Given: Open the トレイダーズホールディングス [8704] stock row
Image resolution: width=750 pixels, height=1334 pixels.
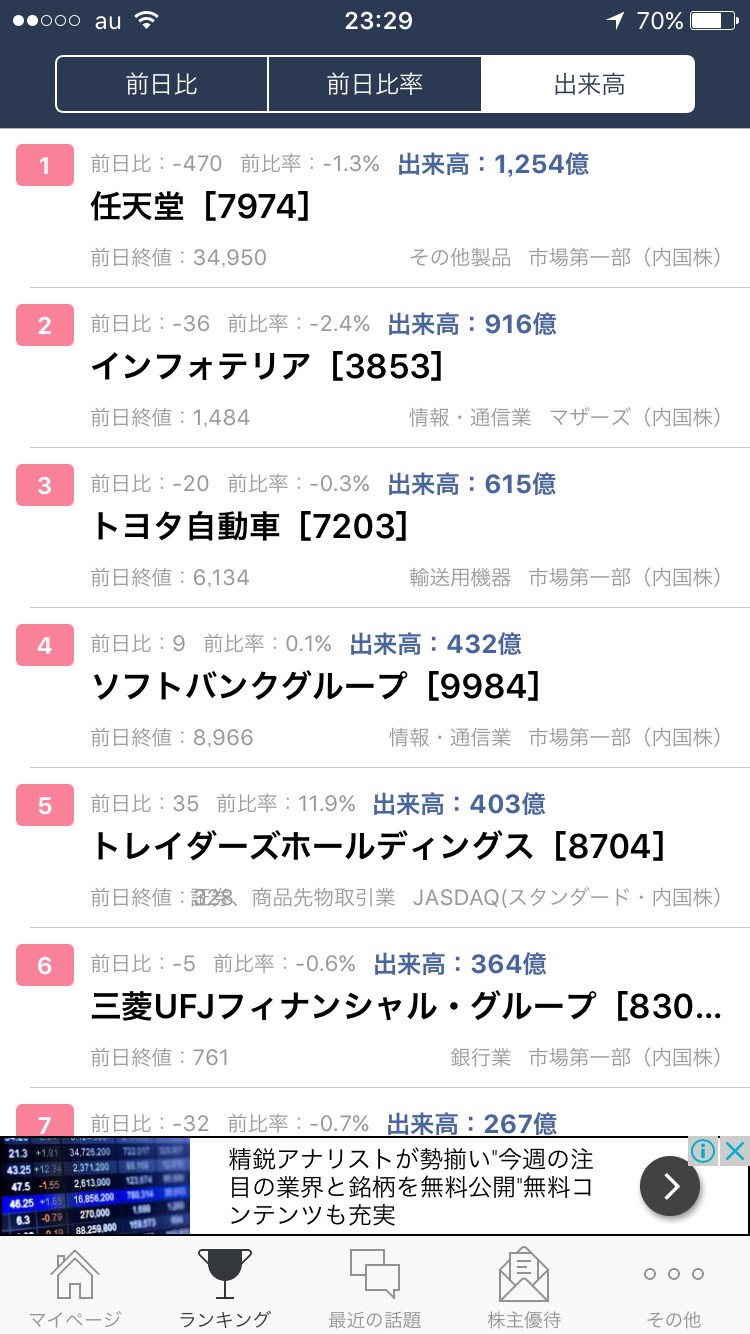Looking at the screenshot, I should coord(375,848).
